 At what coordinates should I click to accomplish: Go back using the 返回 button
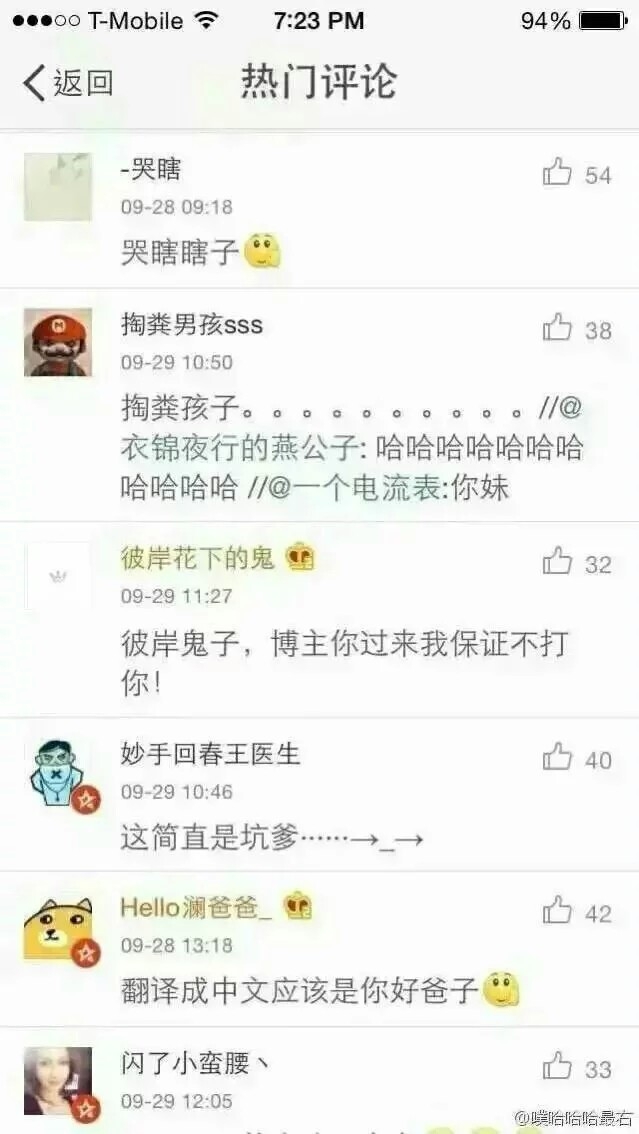(68, 82)
